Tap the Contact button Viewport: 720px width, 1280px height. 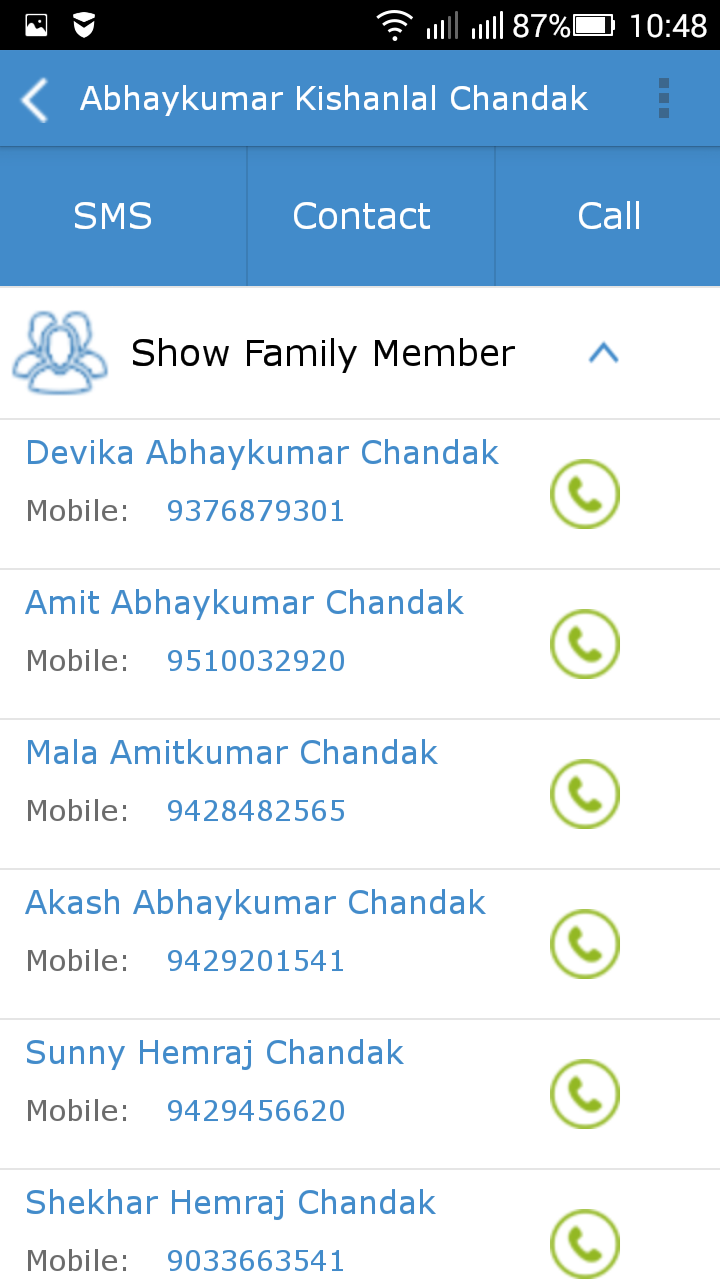361,216
